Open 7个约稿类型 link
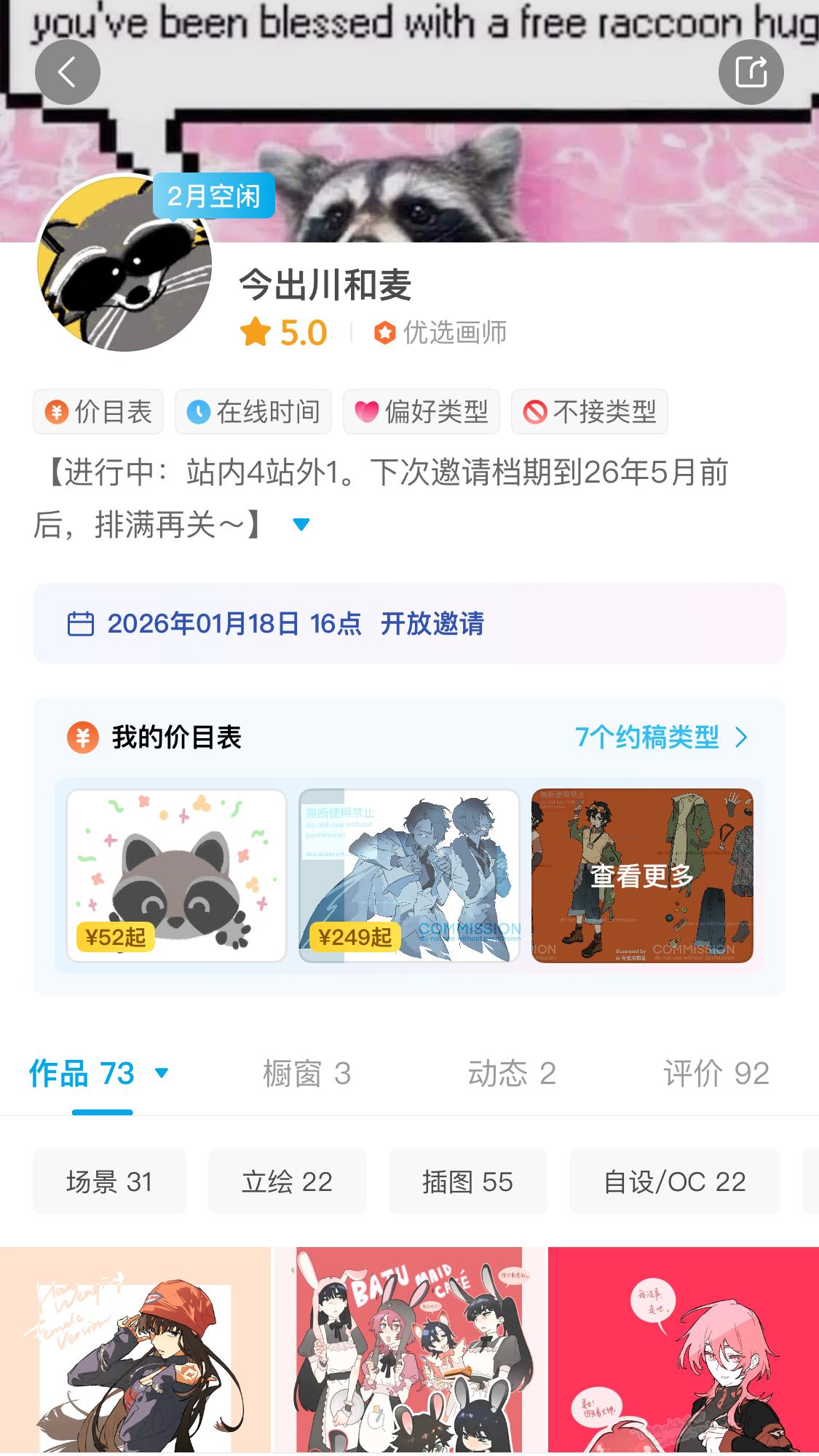Screen dimensions: 819x1456 coord(661,737)
